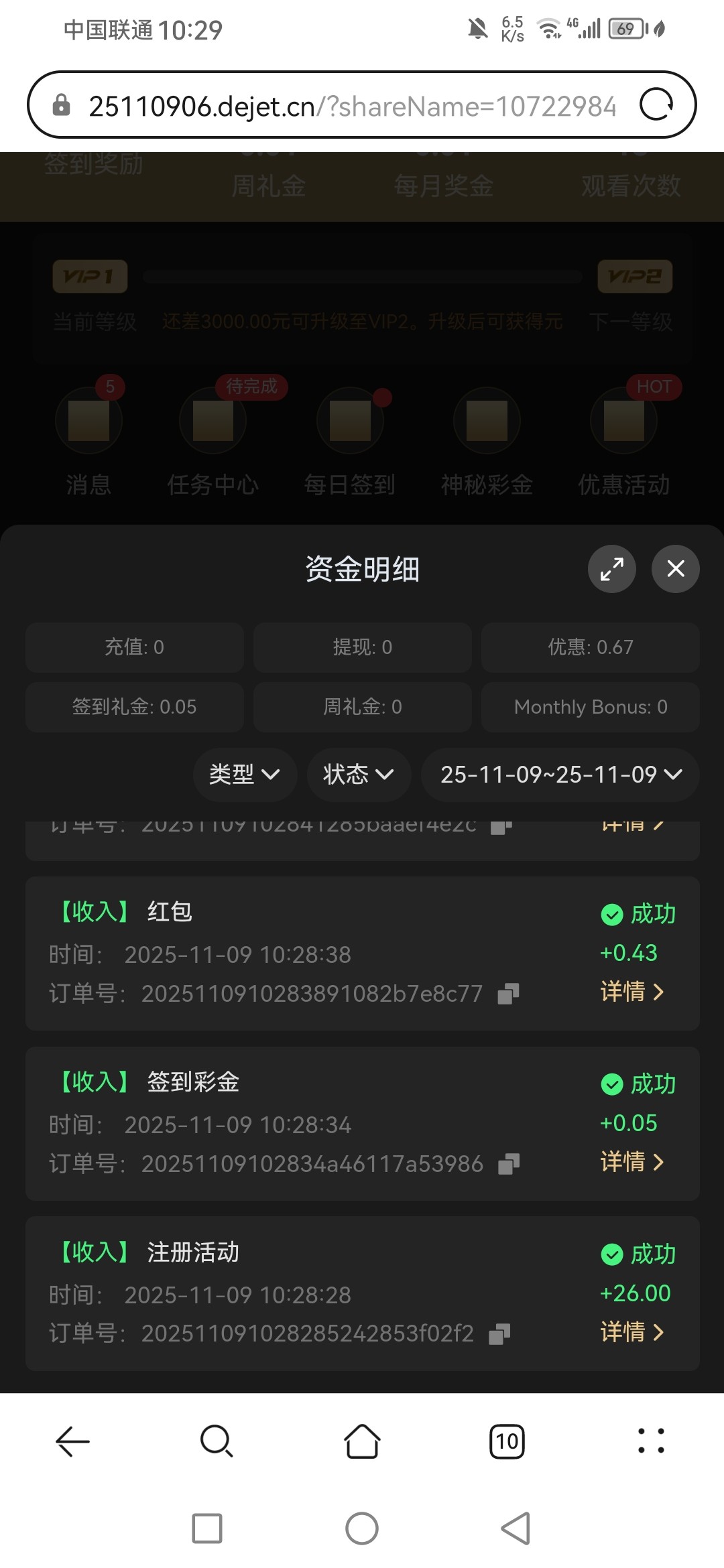The width and height of the screenshot is (724, 1568).
Task: Open the 神秘彩金 mystery bonus icon
Action: (487, 420)
